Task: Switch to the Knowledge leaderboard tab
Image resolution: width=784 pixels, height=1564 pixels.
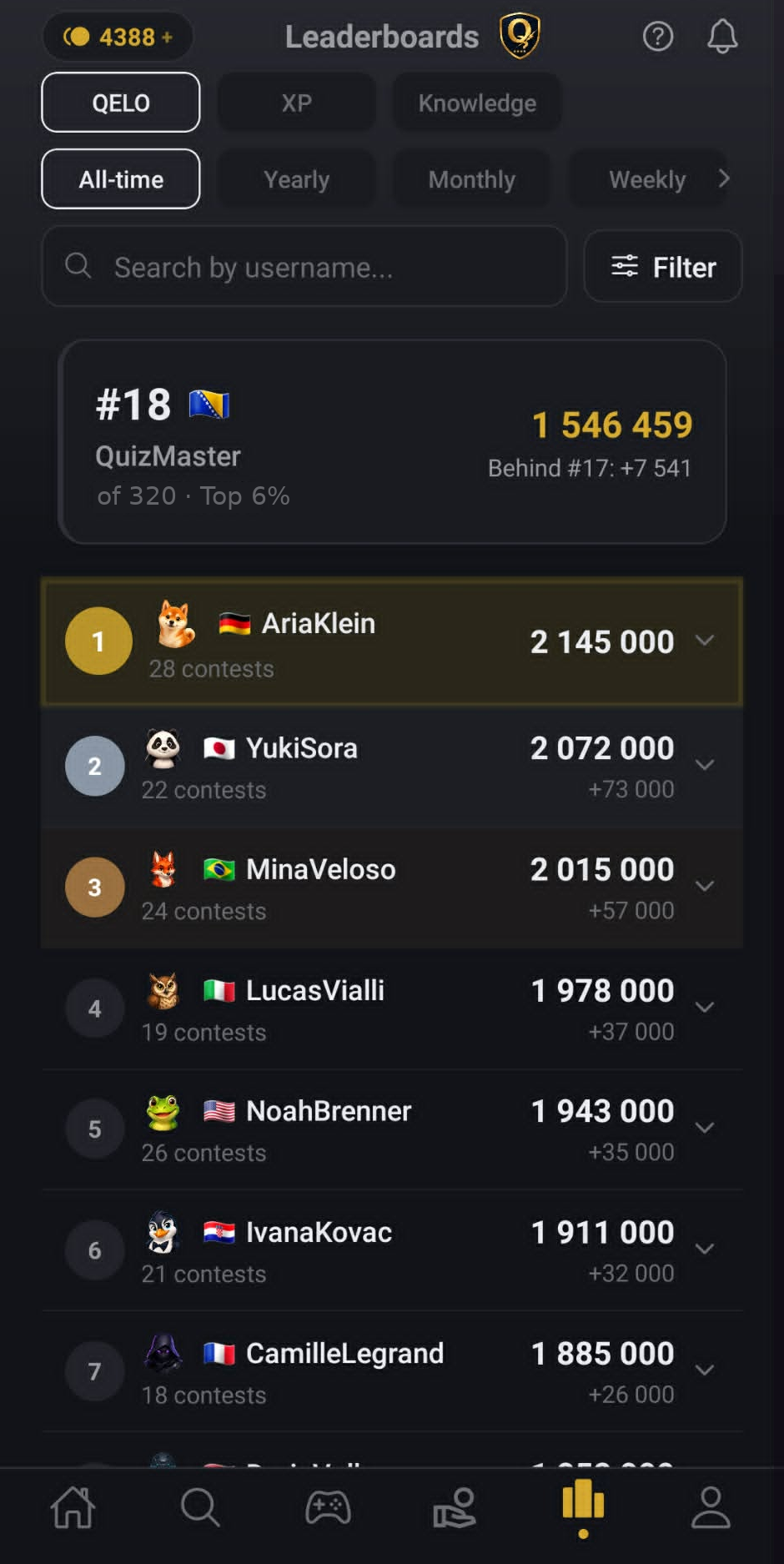Action: coord(477,103)
